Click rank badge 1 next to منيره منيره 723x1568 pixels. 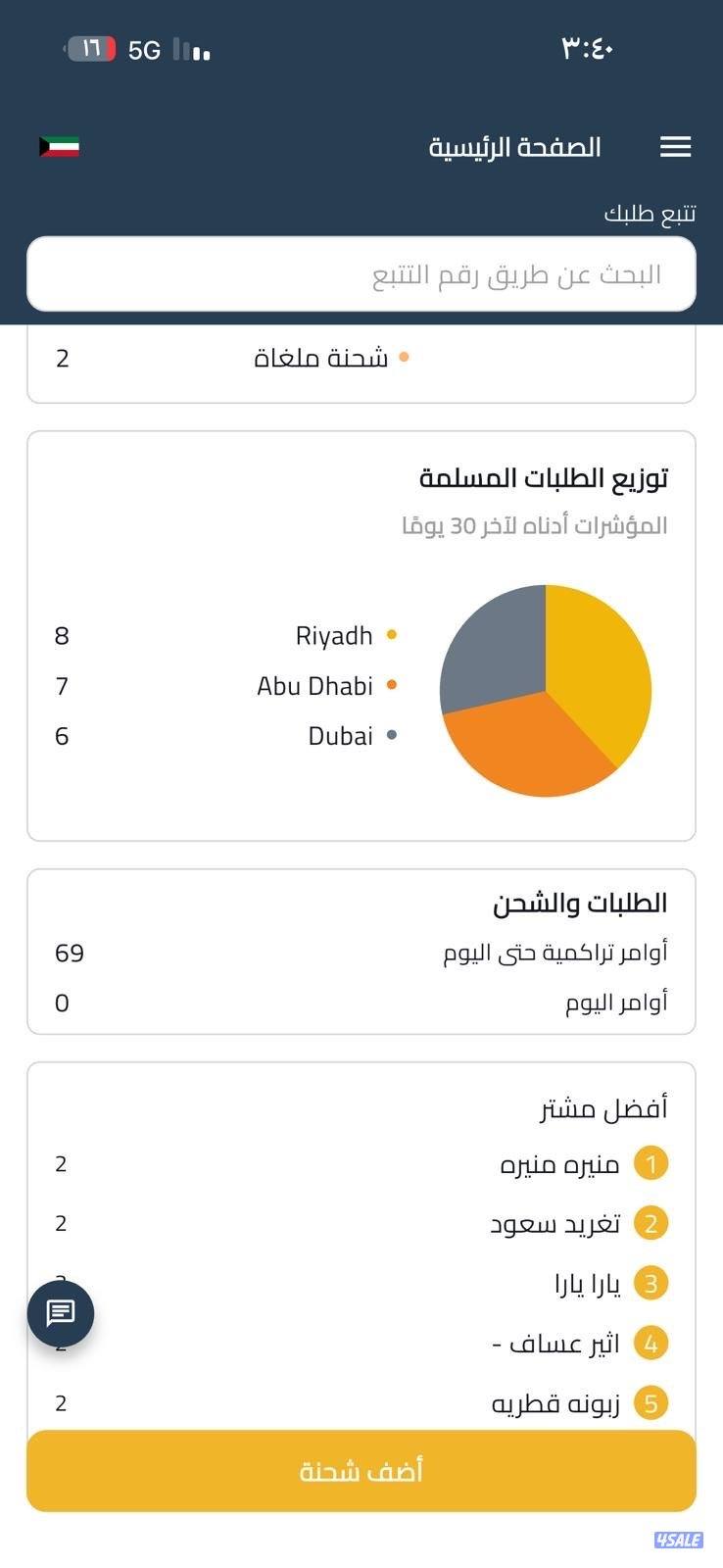[650, 1163]
